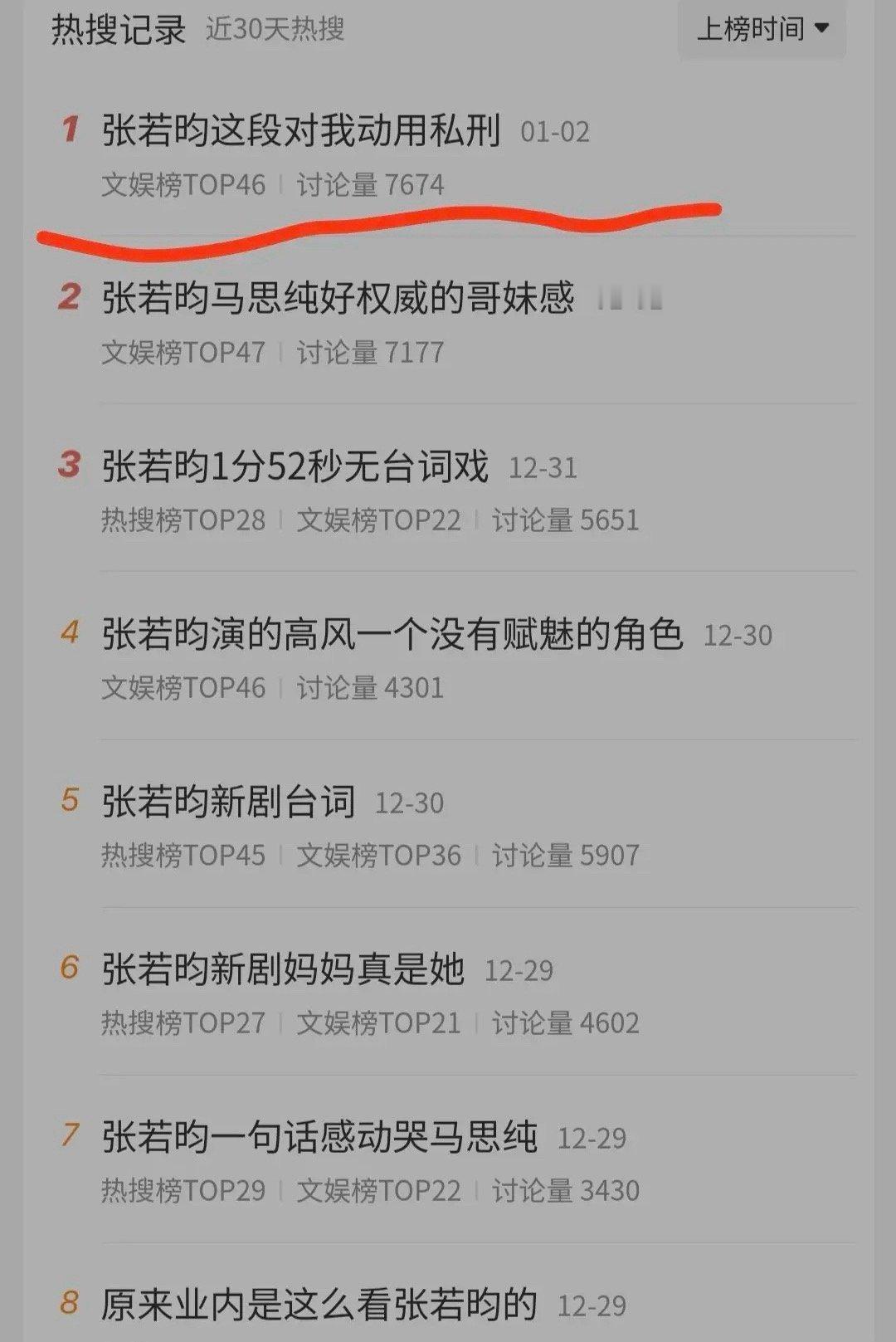The image size is (896, 1342).
Task: Click the 热搜记录 panel title
Action: (116, 27)
